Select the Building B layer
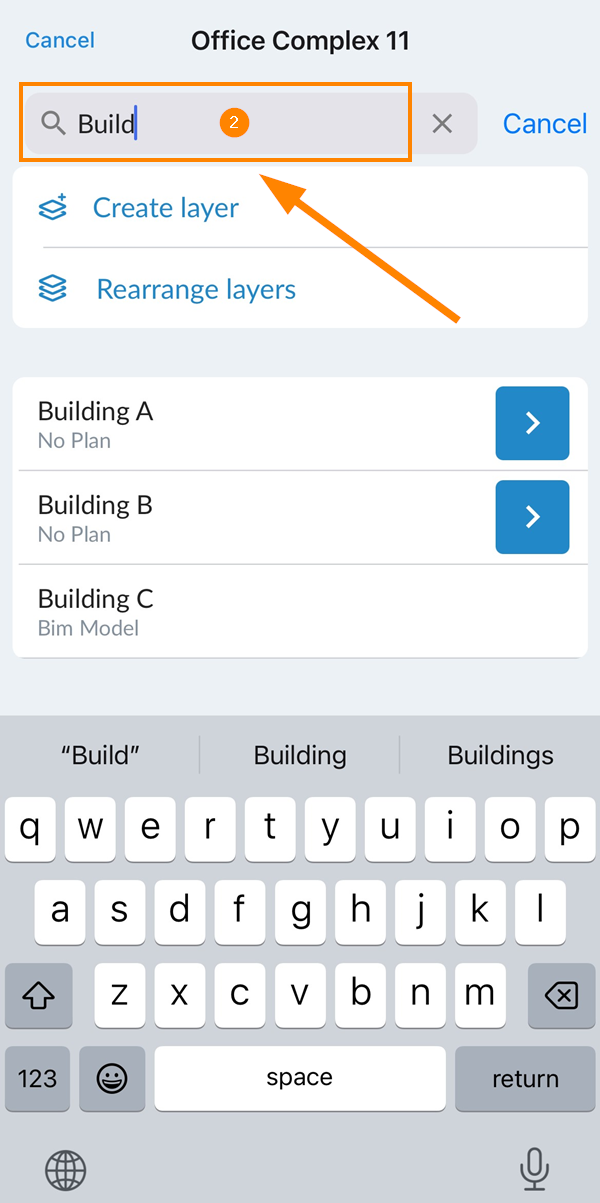600x1203 pixels. pos(255,517)
